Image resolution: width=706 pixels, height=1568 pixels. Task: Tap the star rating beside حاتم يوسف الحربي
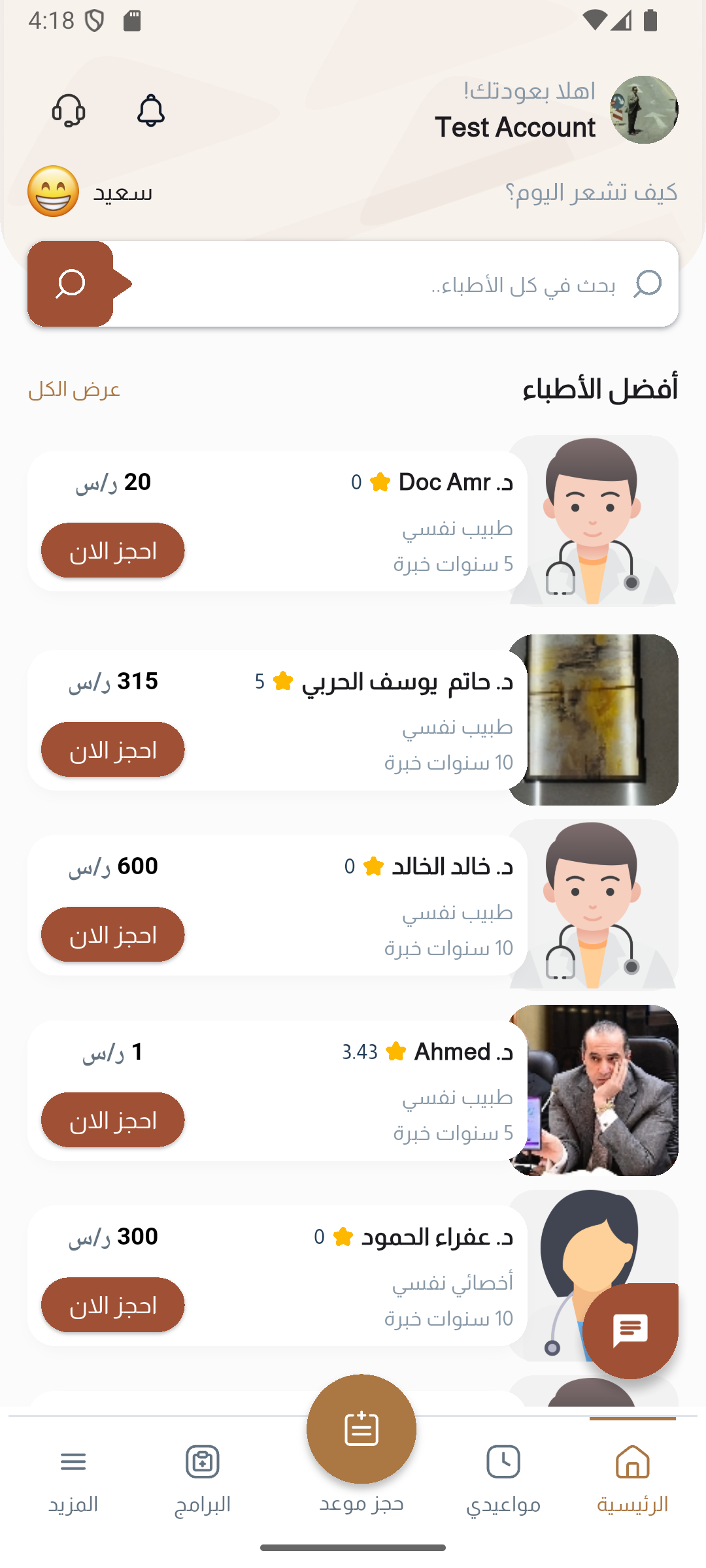pos(281,681)
